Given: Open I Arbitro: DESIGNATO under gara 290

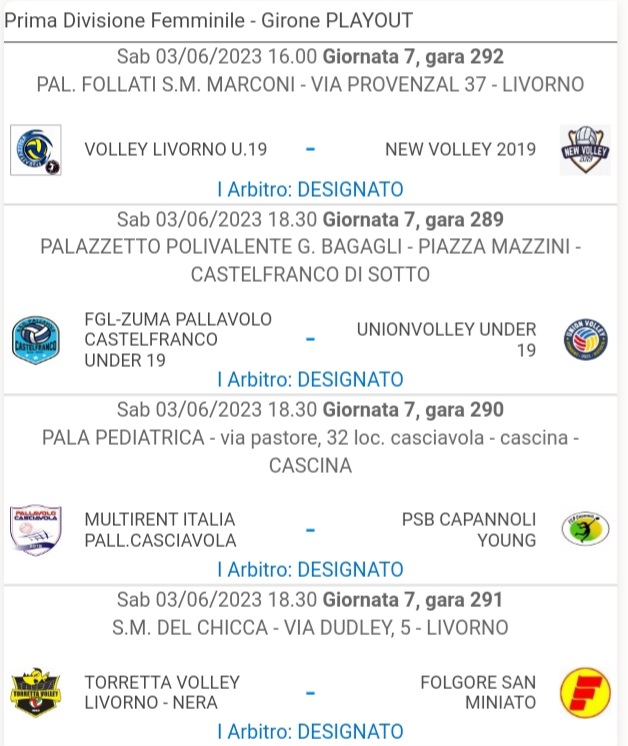Looking at the screenshot, I should point(310,569).
